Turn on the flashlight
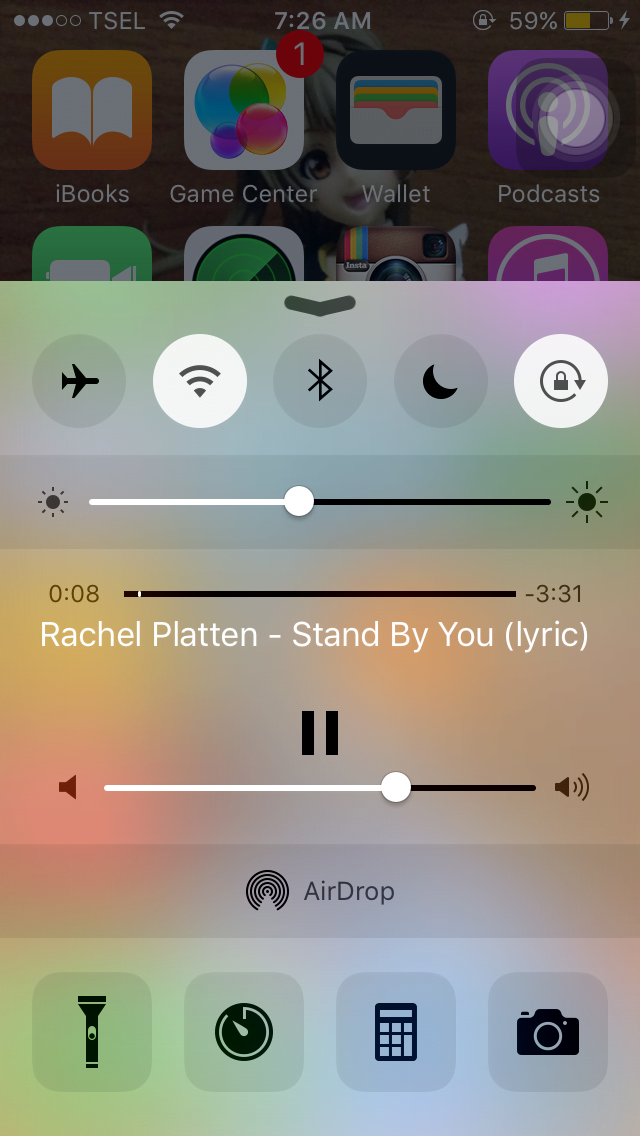640x1136 pixels. pyautogui.click(x=92, y=1032)
